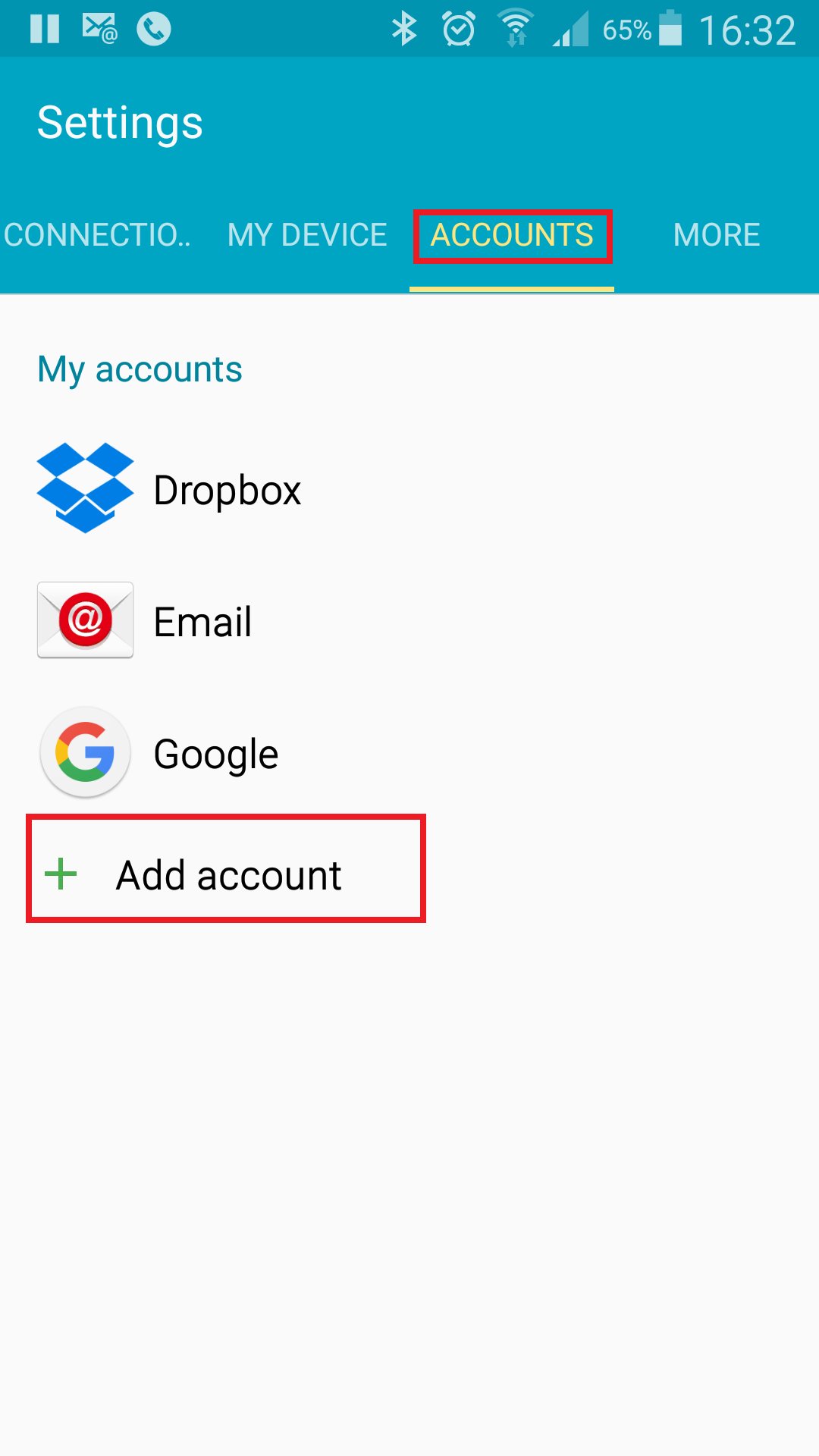
Task: Open the More tab
Action: click(x=717, y=235)
